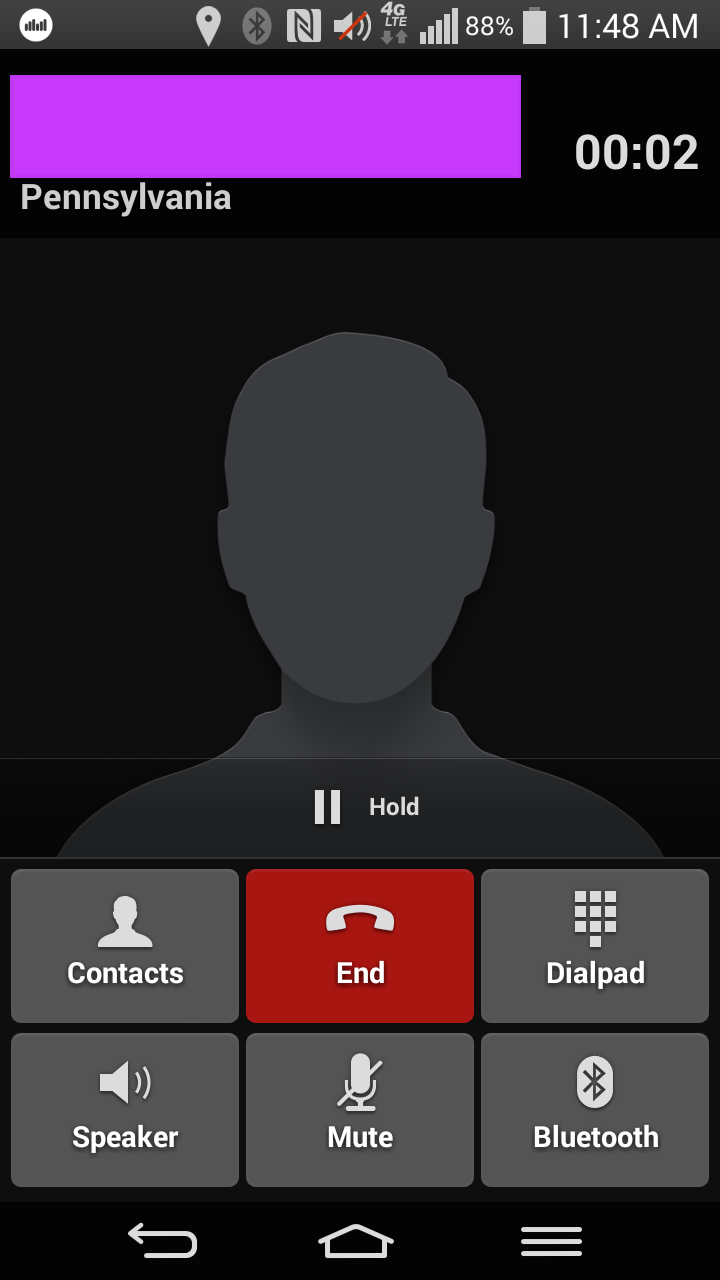Go back using the navigation bar
Screen dimensions: 720x1280
162,1241
